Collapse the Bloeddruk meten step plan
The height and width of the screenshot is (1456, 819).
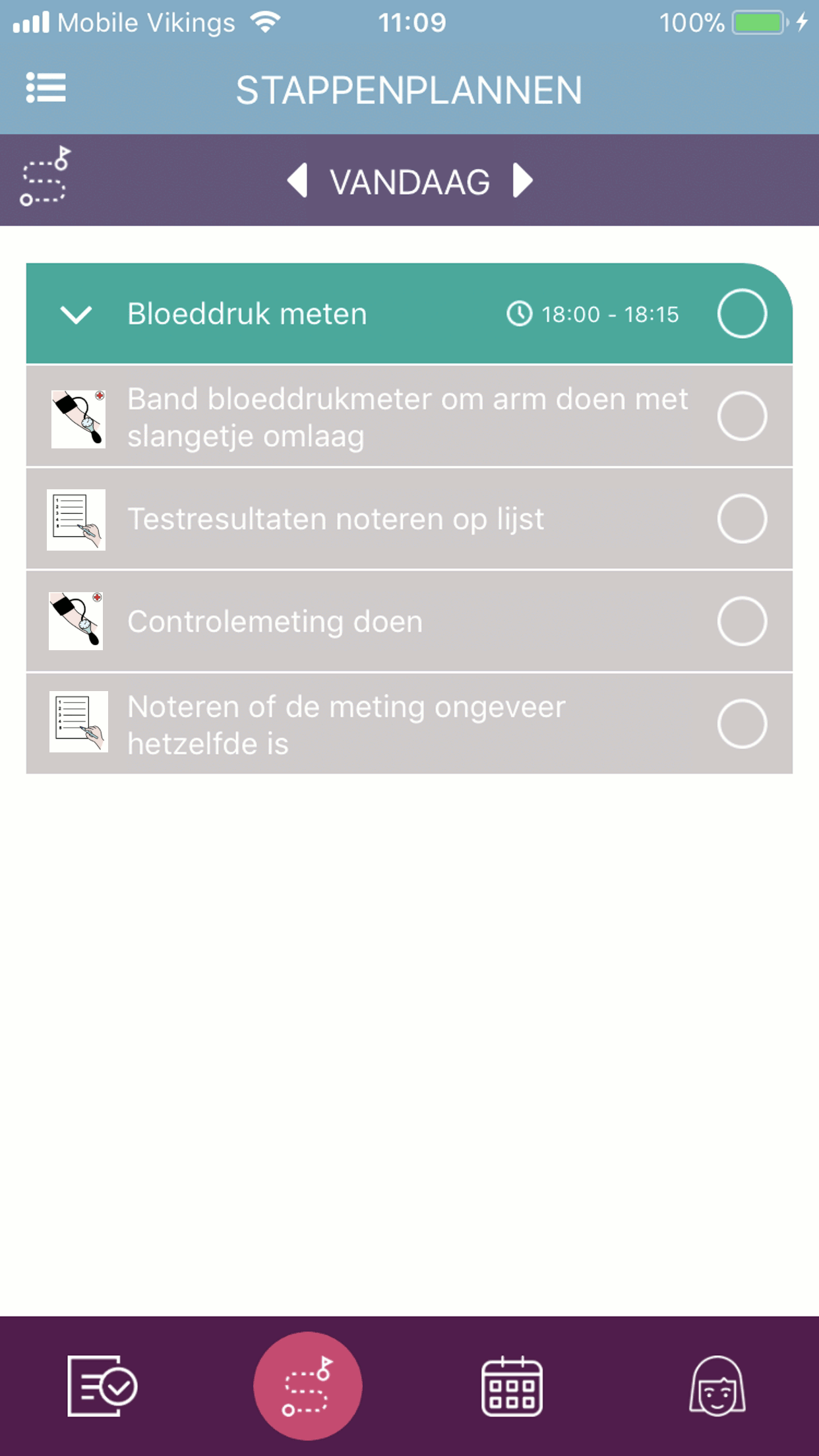tap(76, 315)
